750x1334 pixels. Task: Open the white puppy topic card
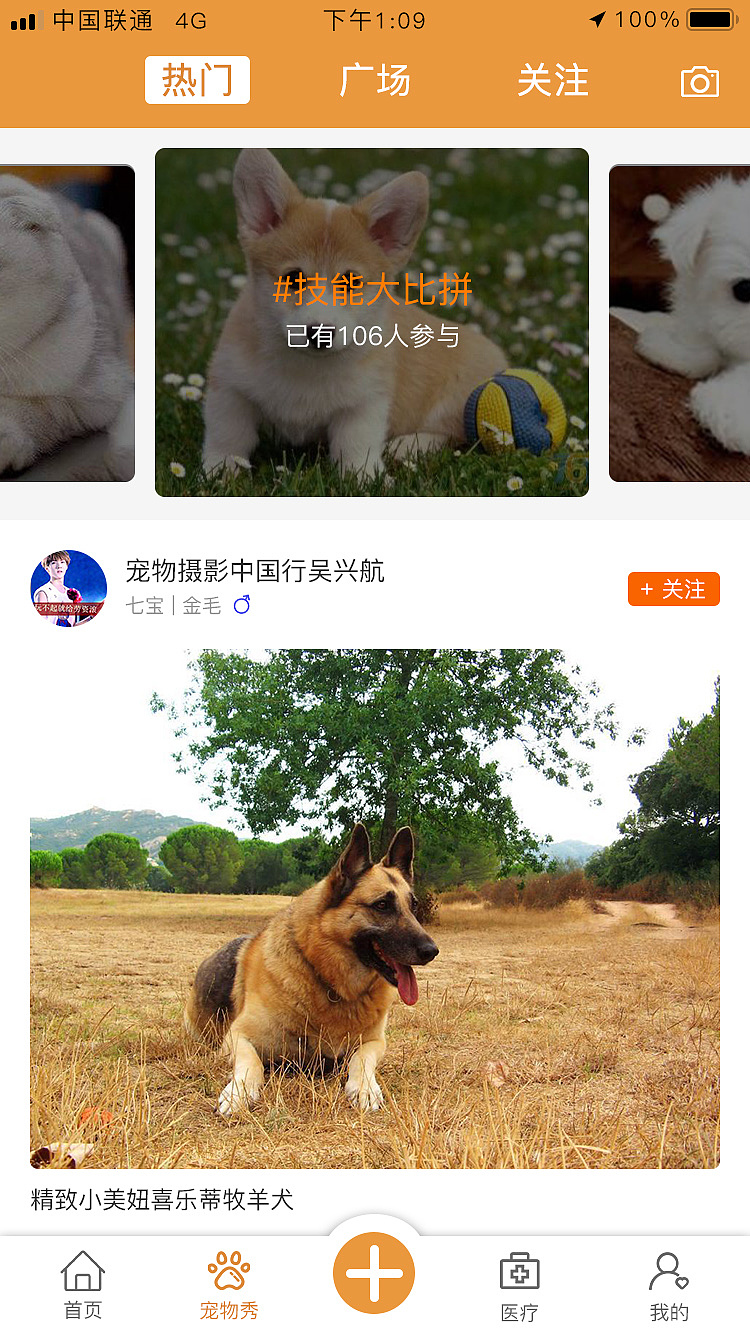(680, 322)
